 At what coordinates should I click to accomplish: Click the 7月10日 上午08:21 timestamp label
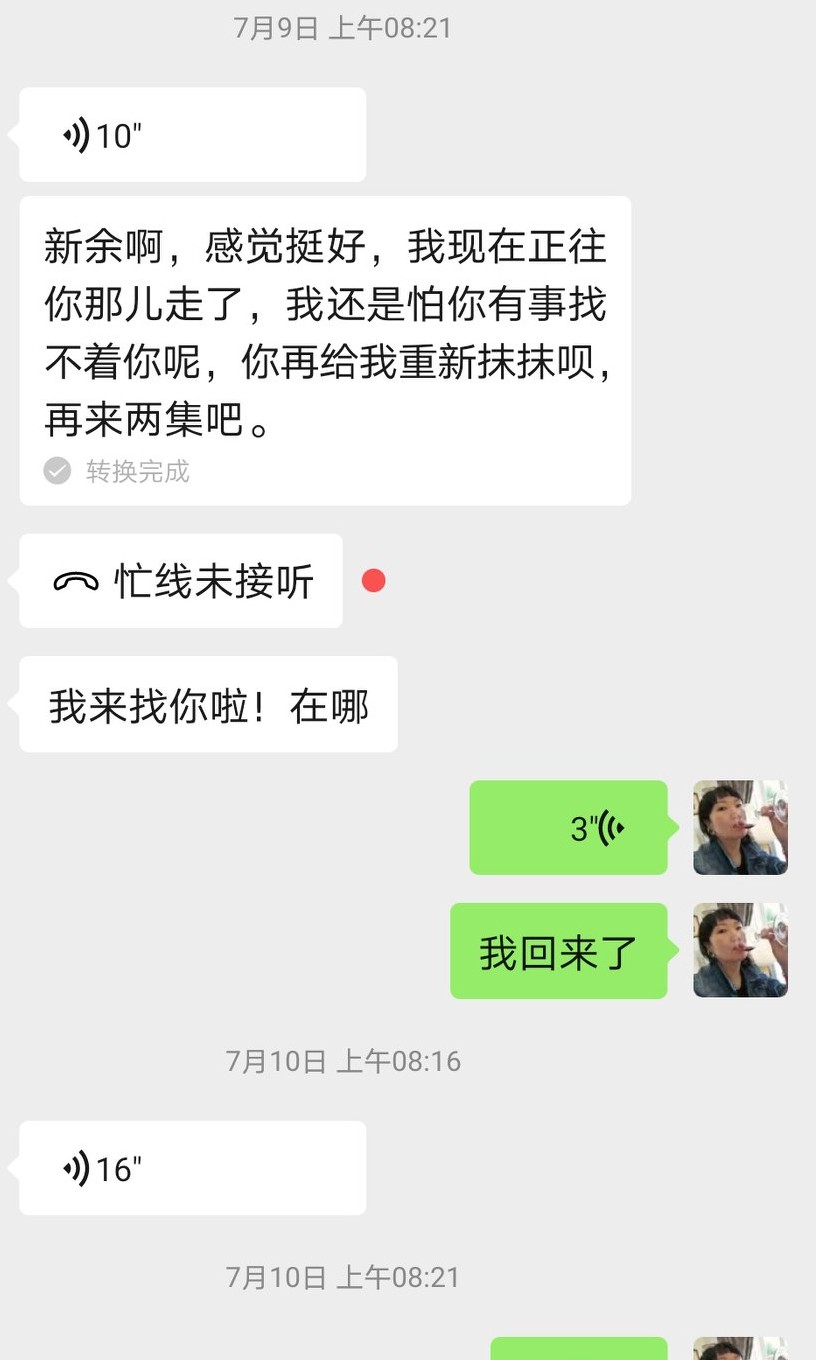343,1277
